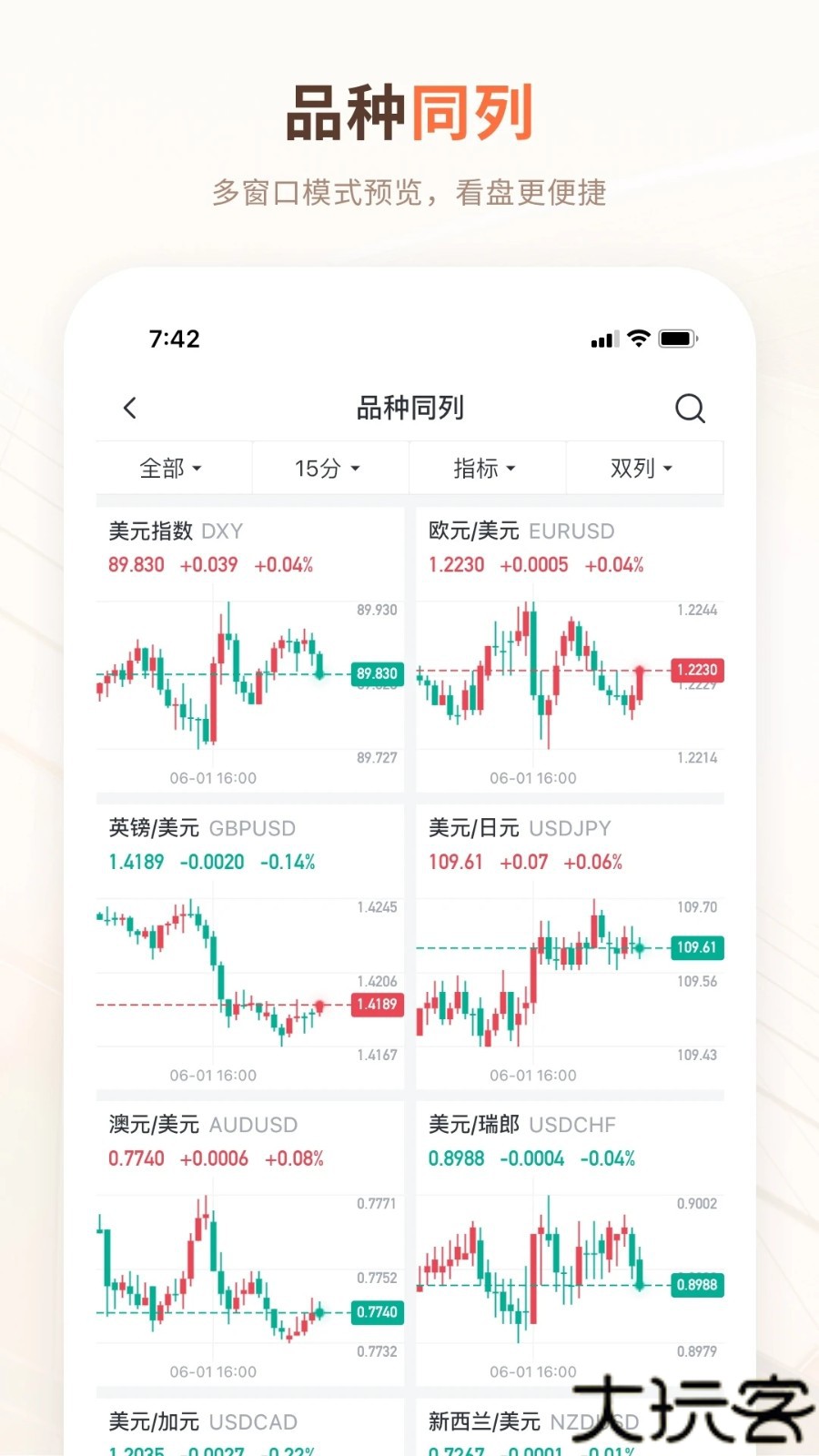
Task: Expand the 指标 indicator dropdown
Action: (486, 468)
